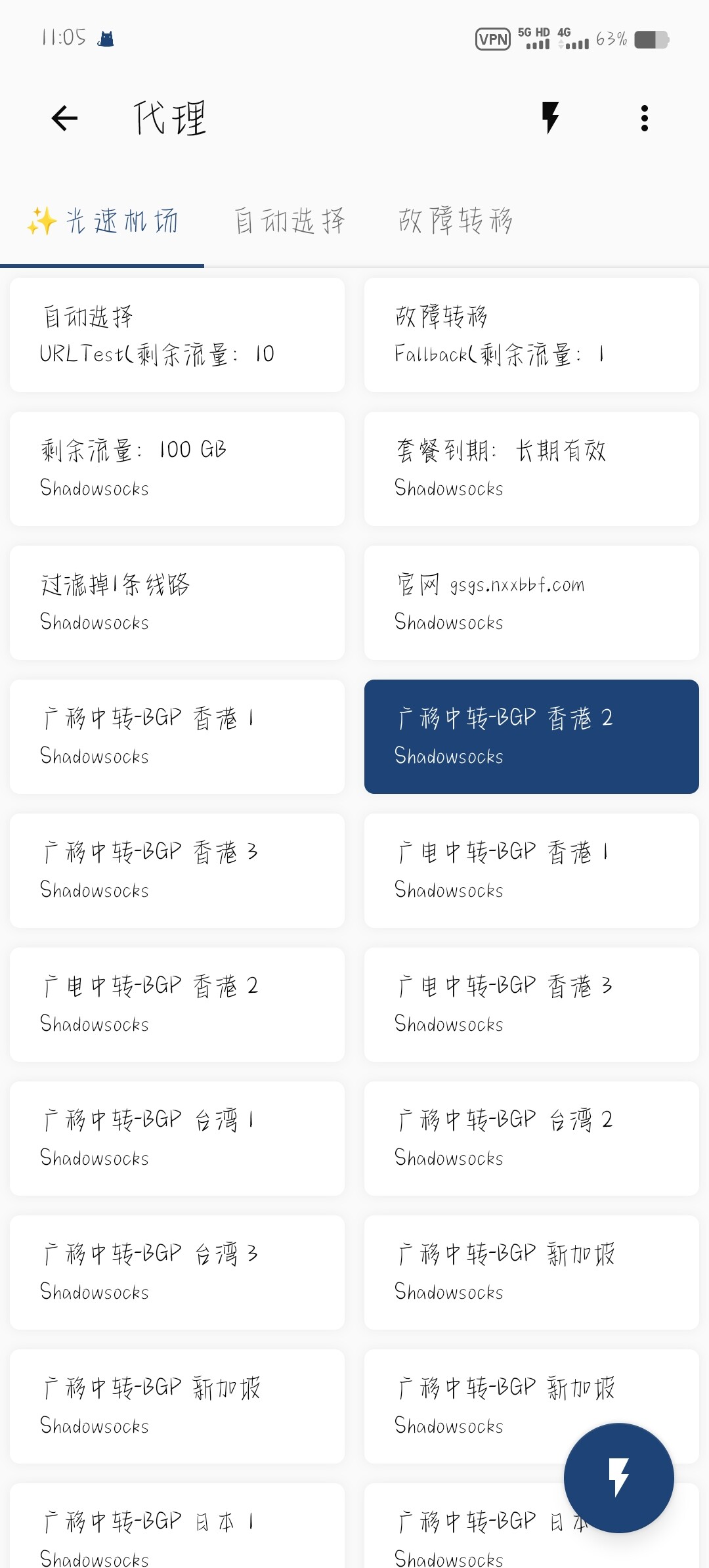The image size is (709, 1568).
Task: Switch to the 故障转移 tab
Action: point(455,221)
